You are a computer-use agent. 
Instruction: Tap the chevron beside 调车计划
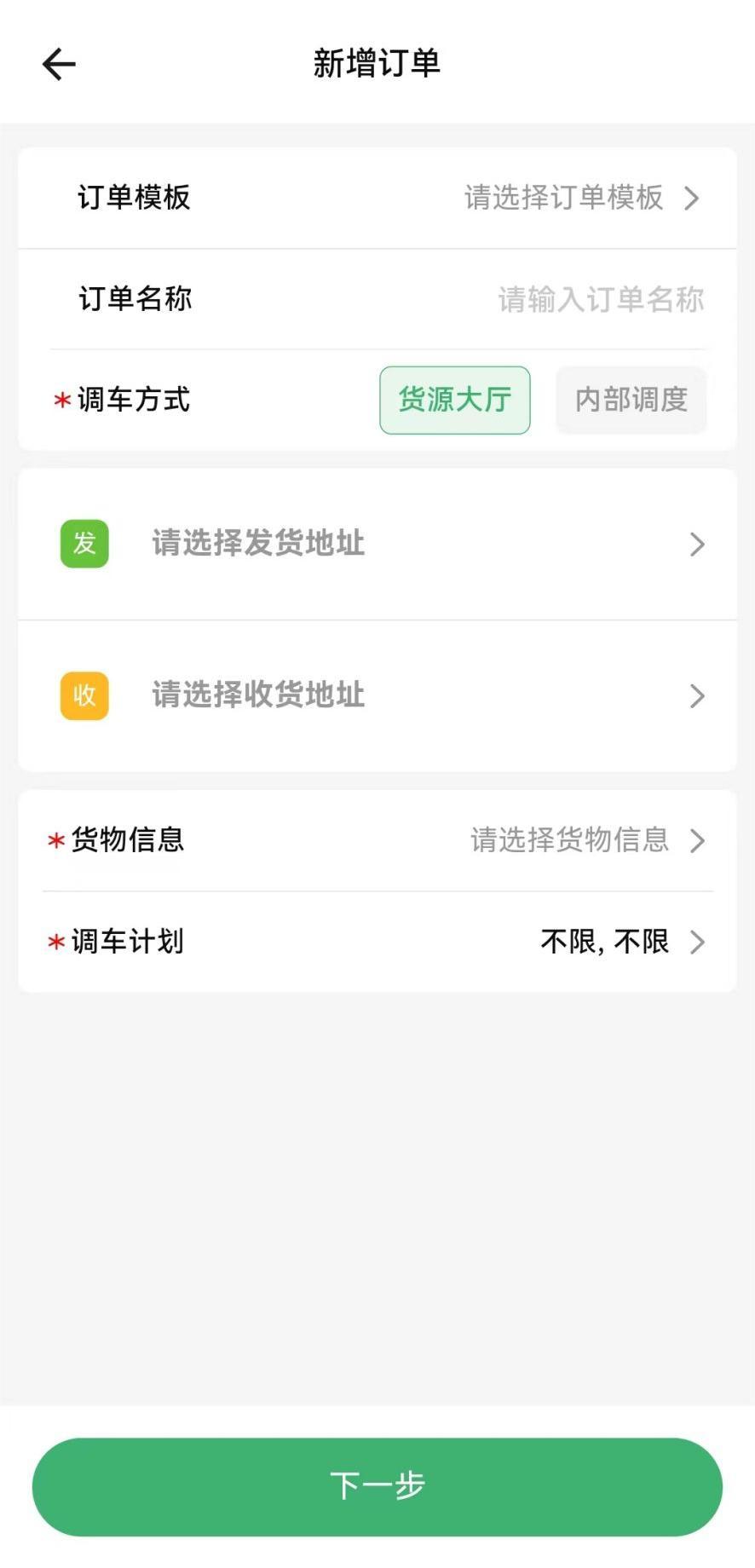698,942
